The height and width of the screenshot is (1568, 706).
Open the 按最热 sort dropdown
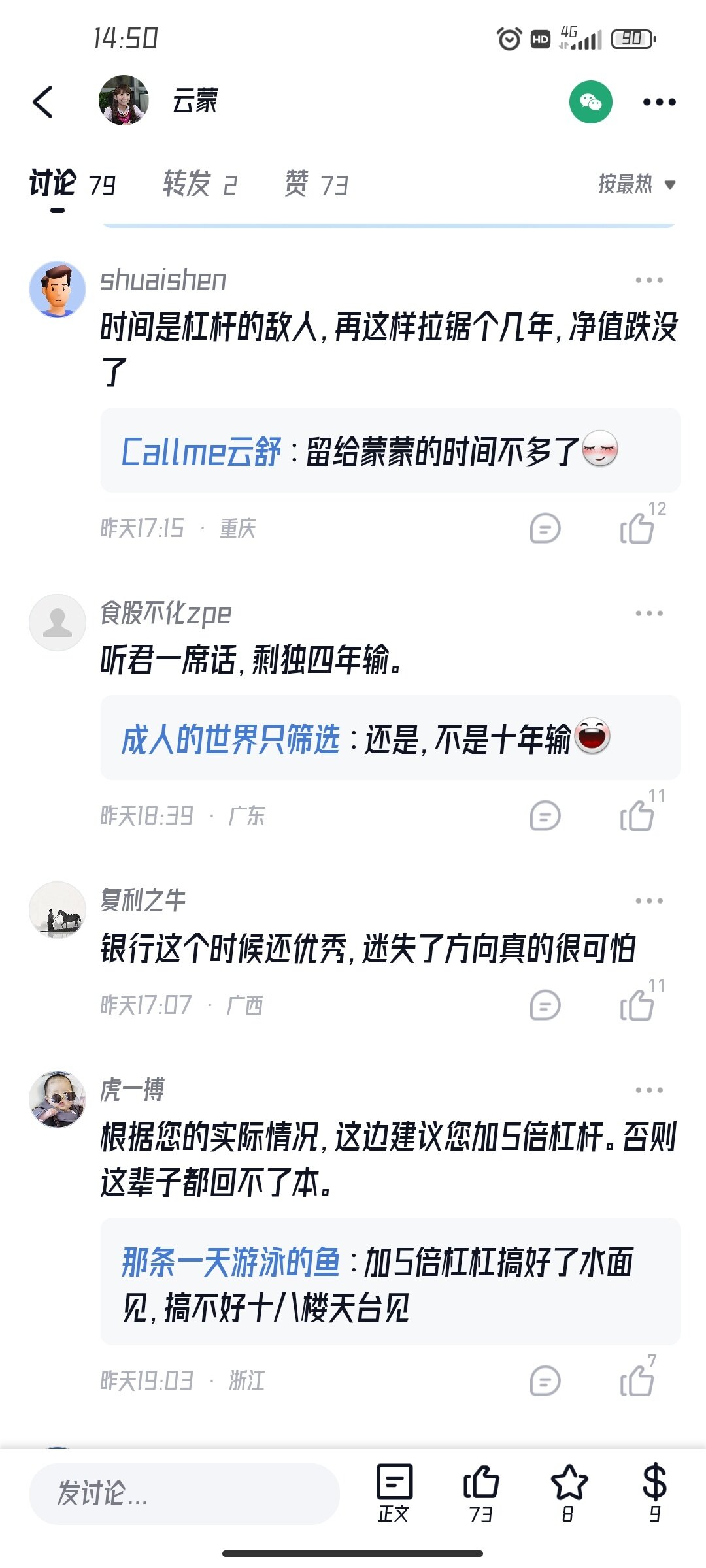636,184
